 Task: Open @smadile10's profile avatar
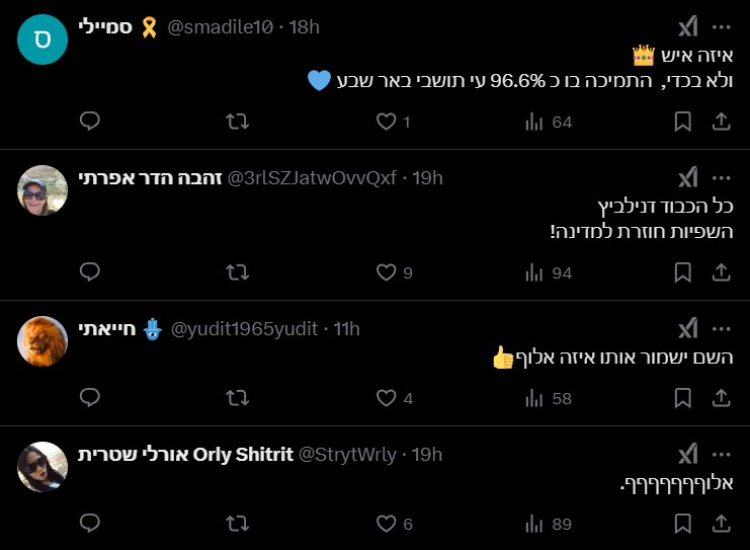click(x=42, y=40)
